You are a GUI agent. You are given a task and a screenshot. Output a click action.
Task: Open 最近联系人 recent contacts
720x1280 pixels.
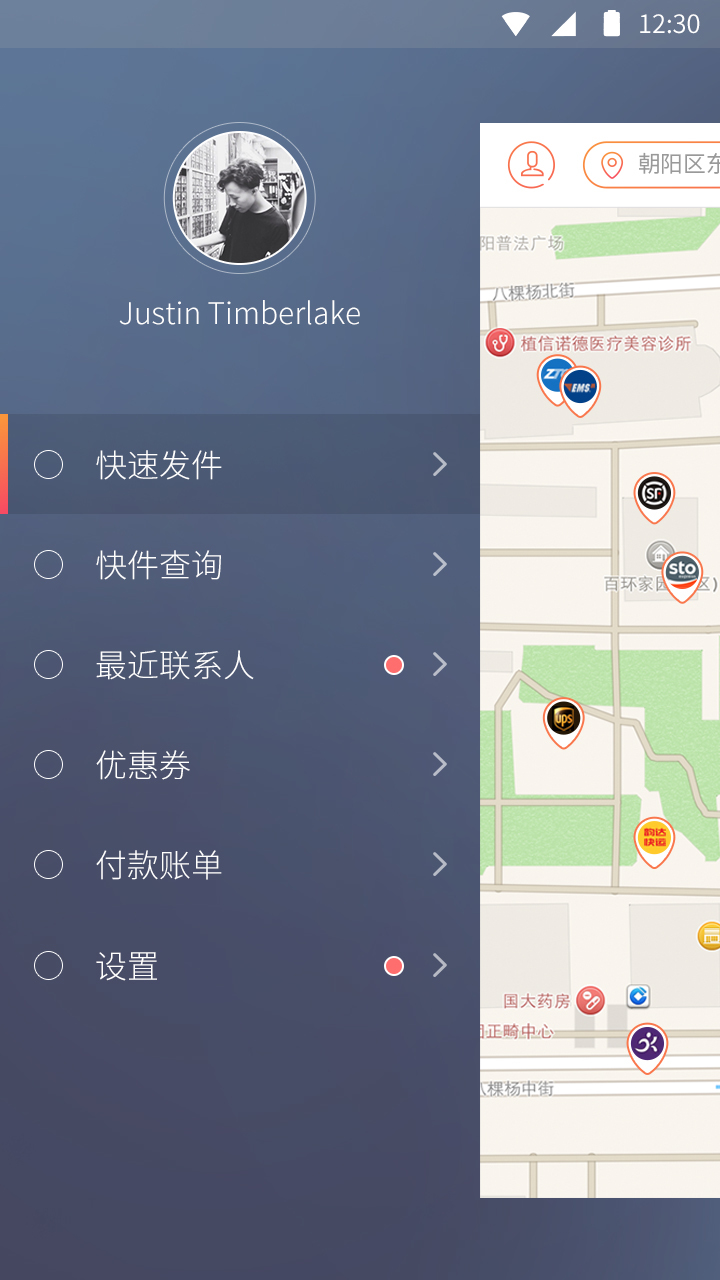click(240, 665)
